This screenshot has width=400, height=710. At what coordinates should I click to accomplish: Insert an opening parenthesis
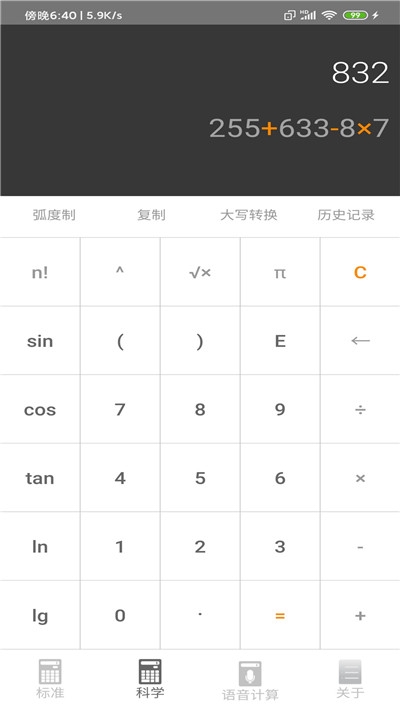[x=120, y=341]
